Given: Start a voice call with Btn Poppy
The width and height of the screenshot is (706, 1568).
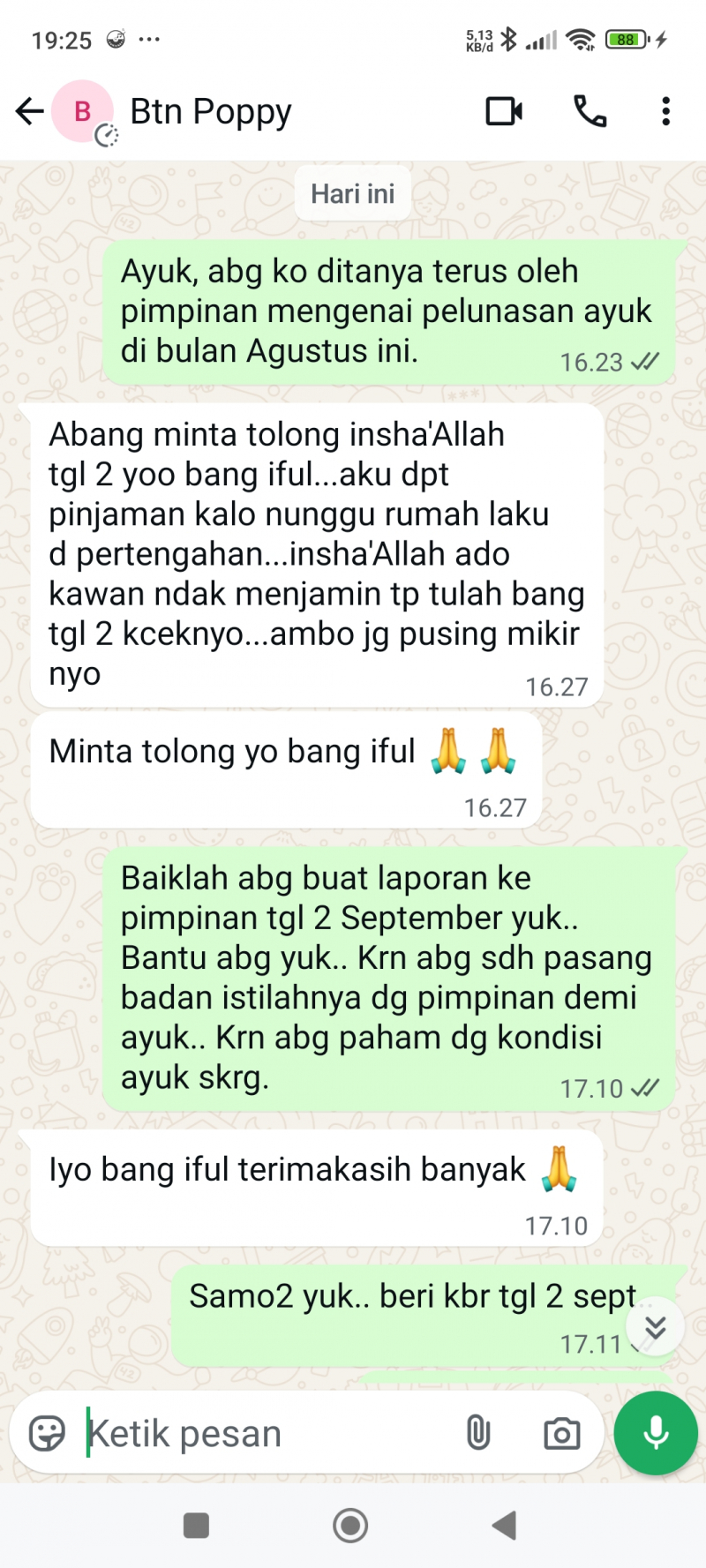Looking at the screenshot, I should coord(590,111).
